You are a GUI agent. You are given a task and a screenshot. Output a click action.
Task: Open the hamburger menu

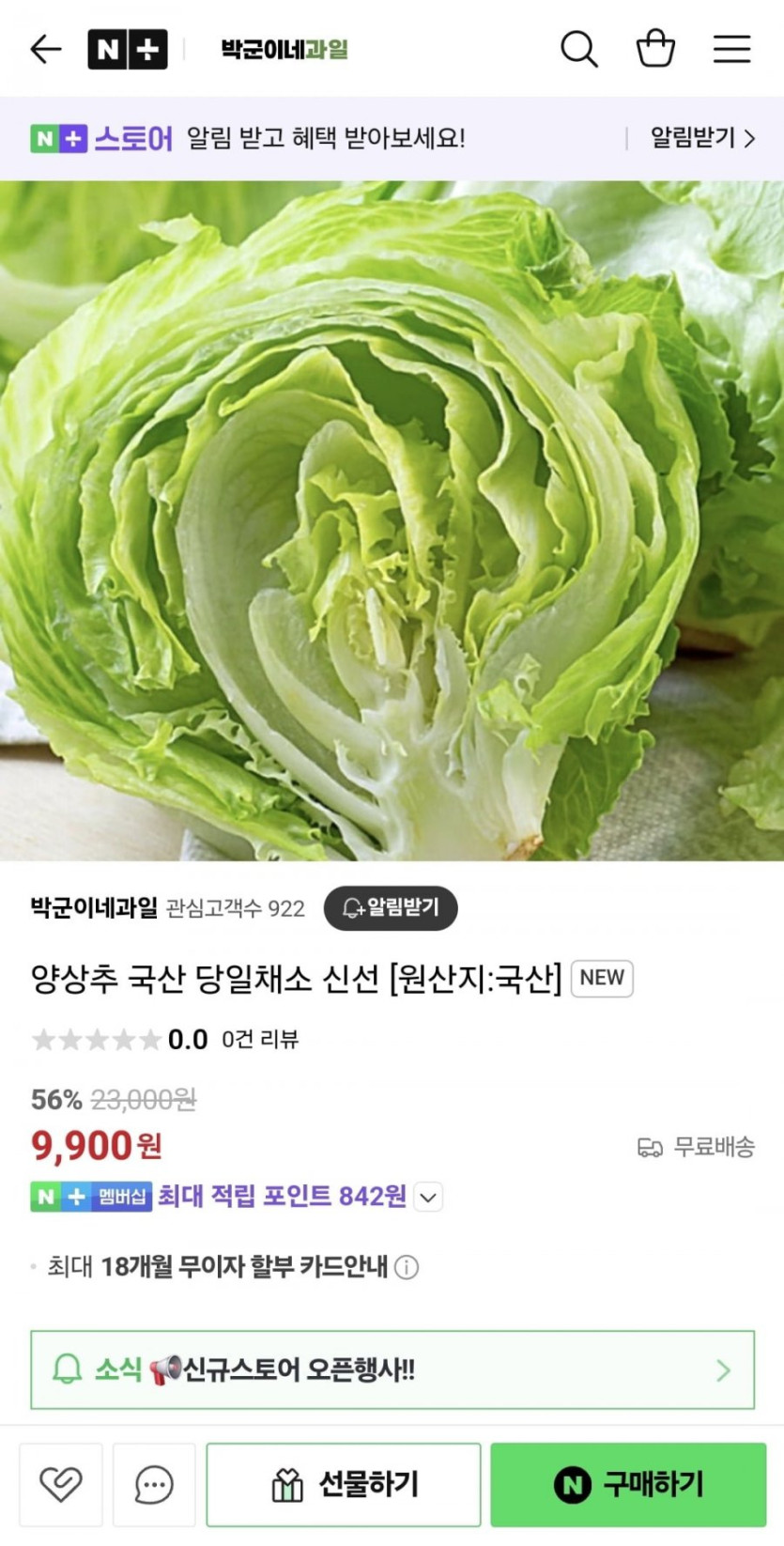tap(732, 50)
